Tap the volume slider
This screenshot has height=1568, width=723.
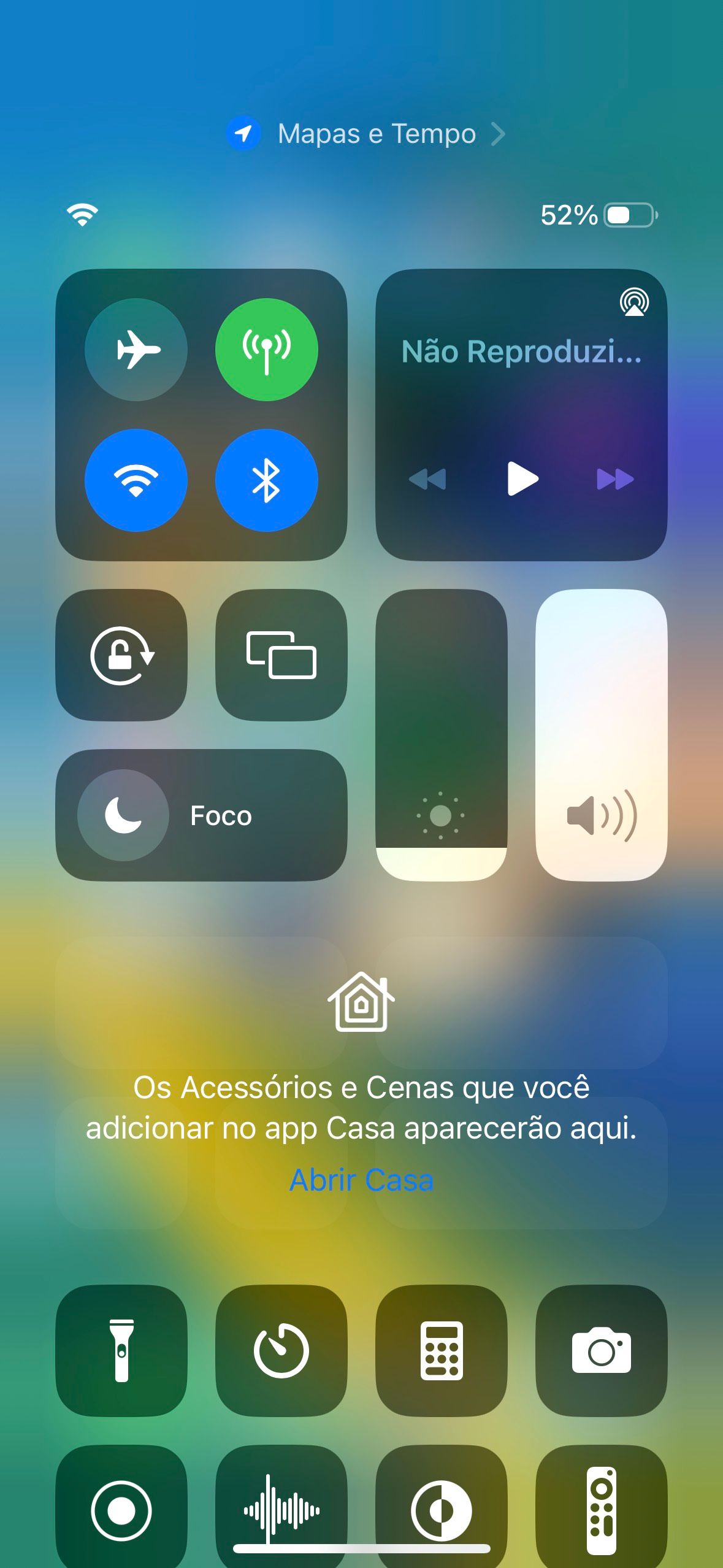point(601,735)
